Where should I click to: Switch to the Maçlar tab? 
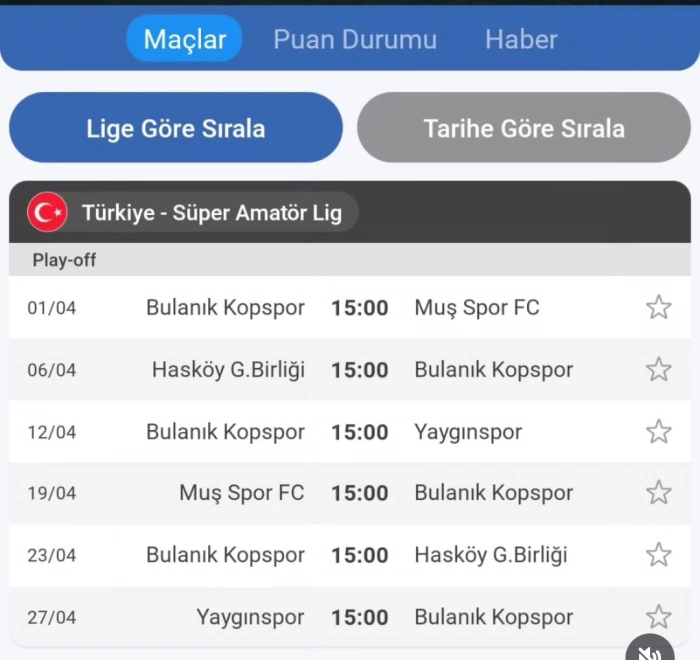point(185,39)
